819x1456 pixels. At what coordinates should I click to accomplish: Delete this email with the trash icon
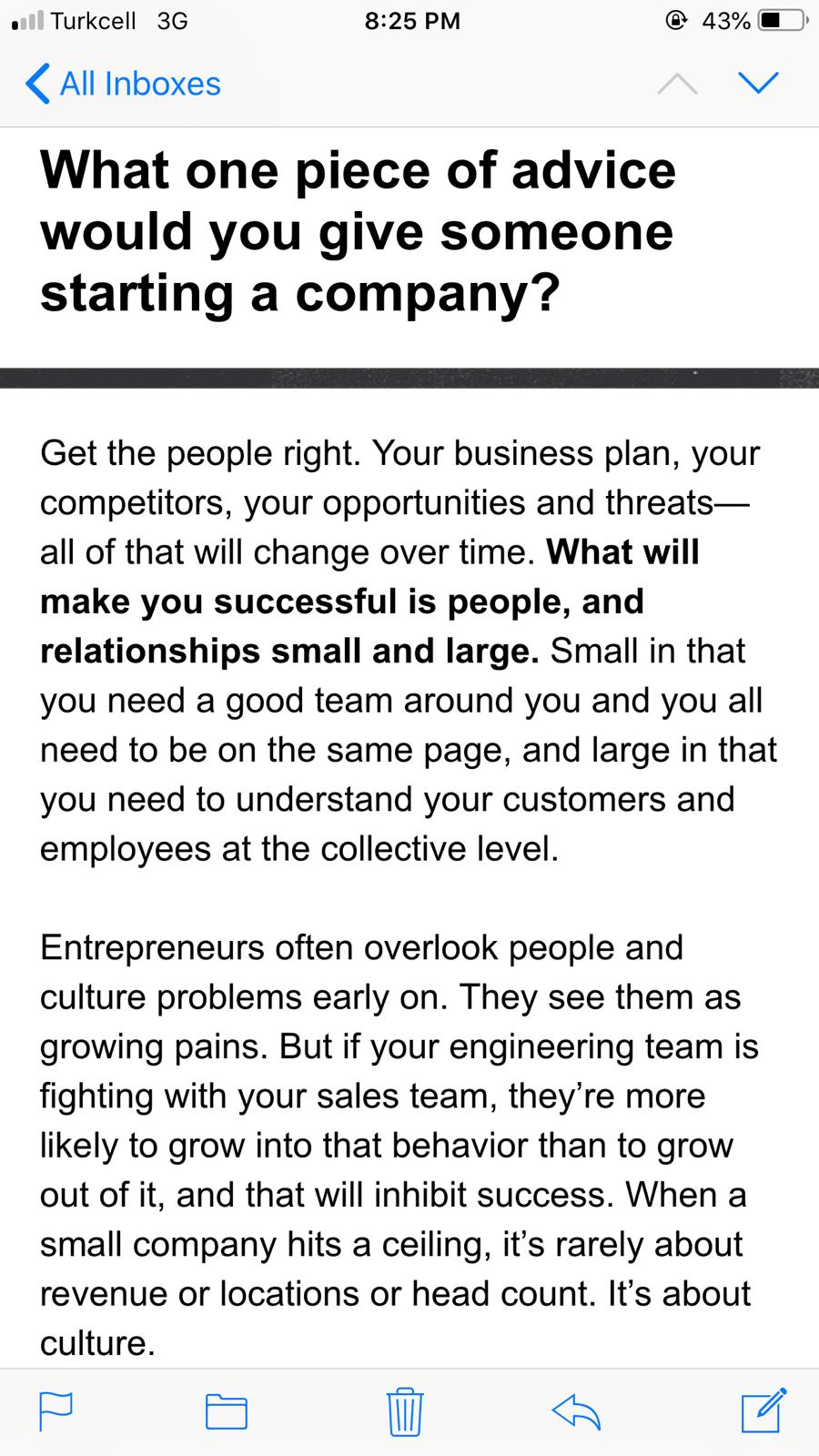coord(405,1411)
